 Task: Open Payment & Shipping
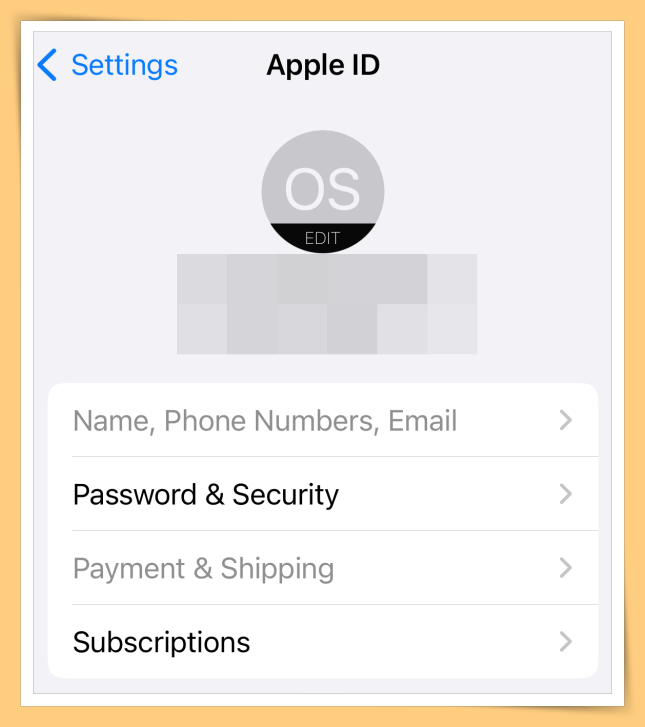tap(322, 569)
